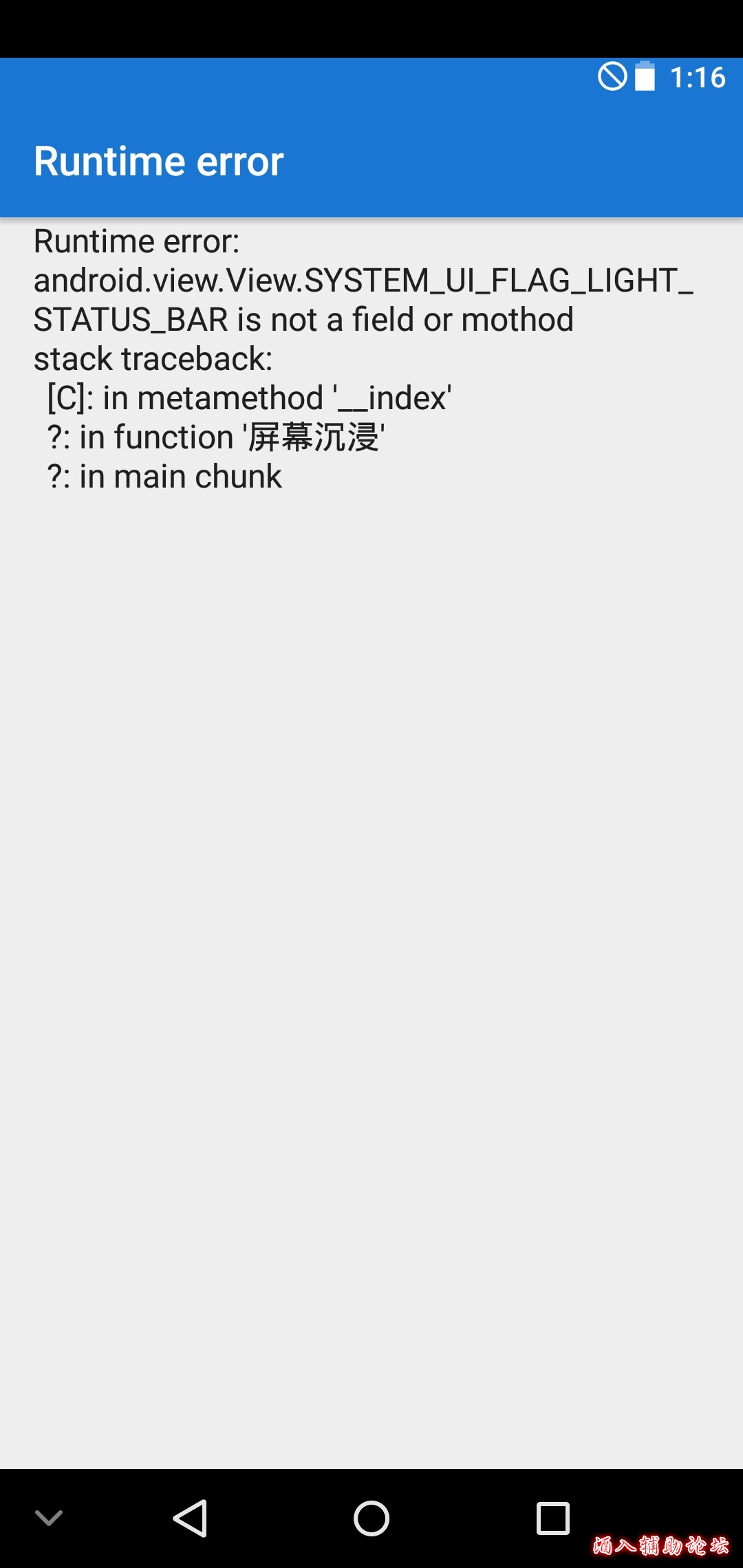This screenshot has width=743, height=1568.
Task: Tap the status bar area at top
Action: coord(371,78)
